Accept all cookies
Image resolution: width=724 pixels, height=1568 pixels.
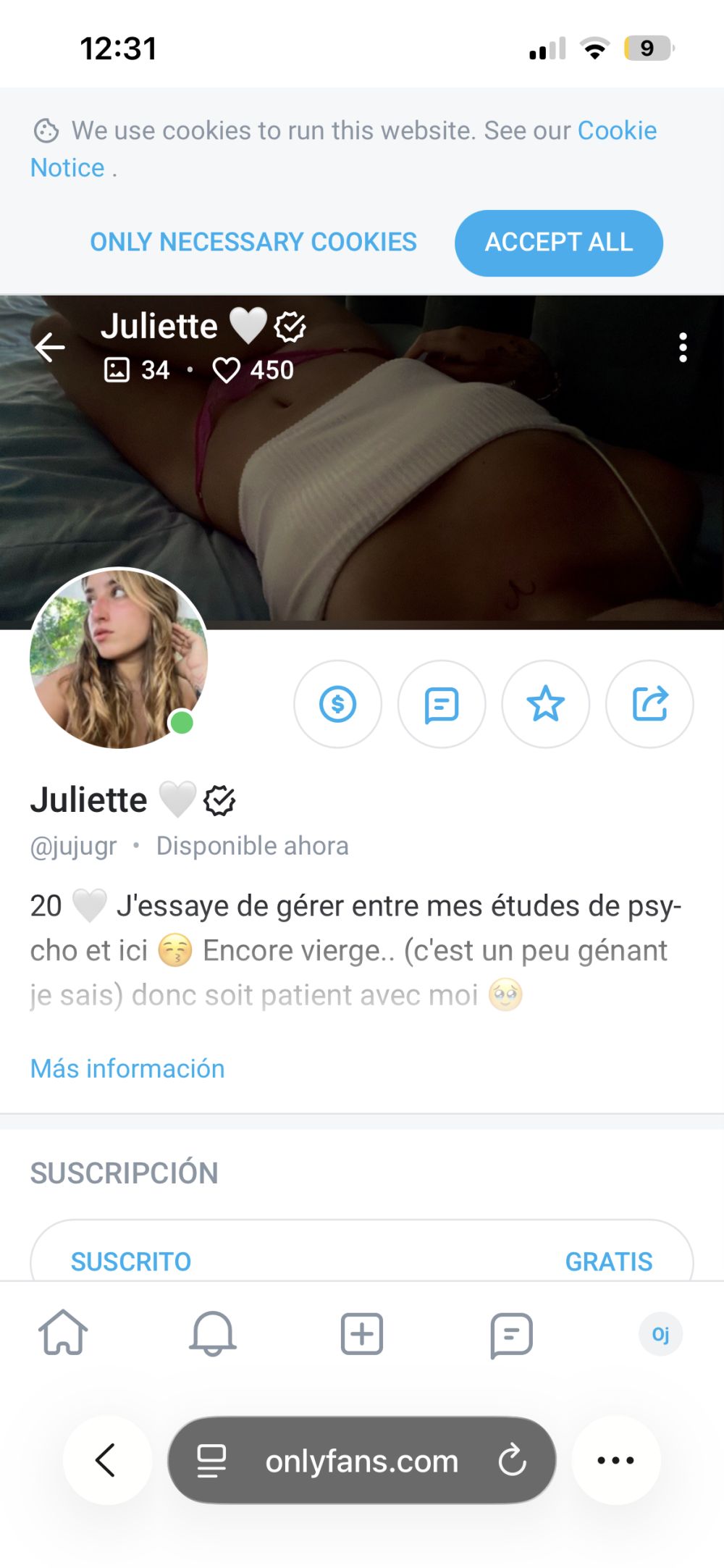558,243
